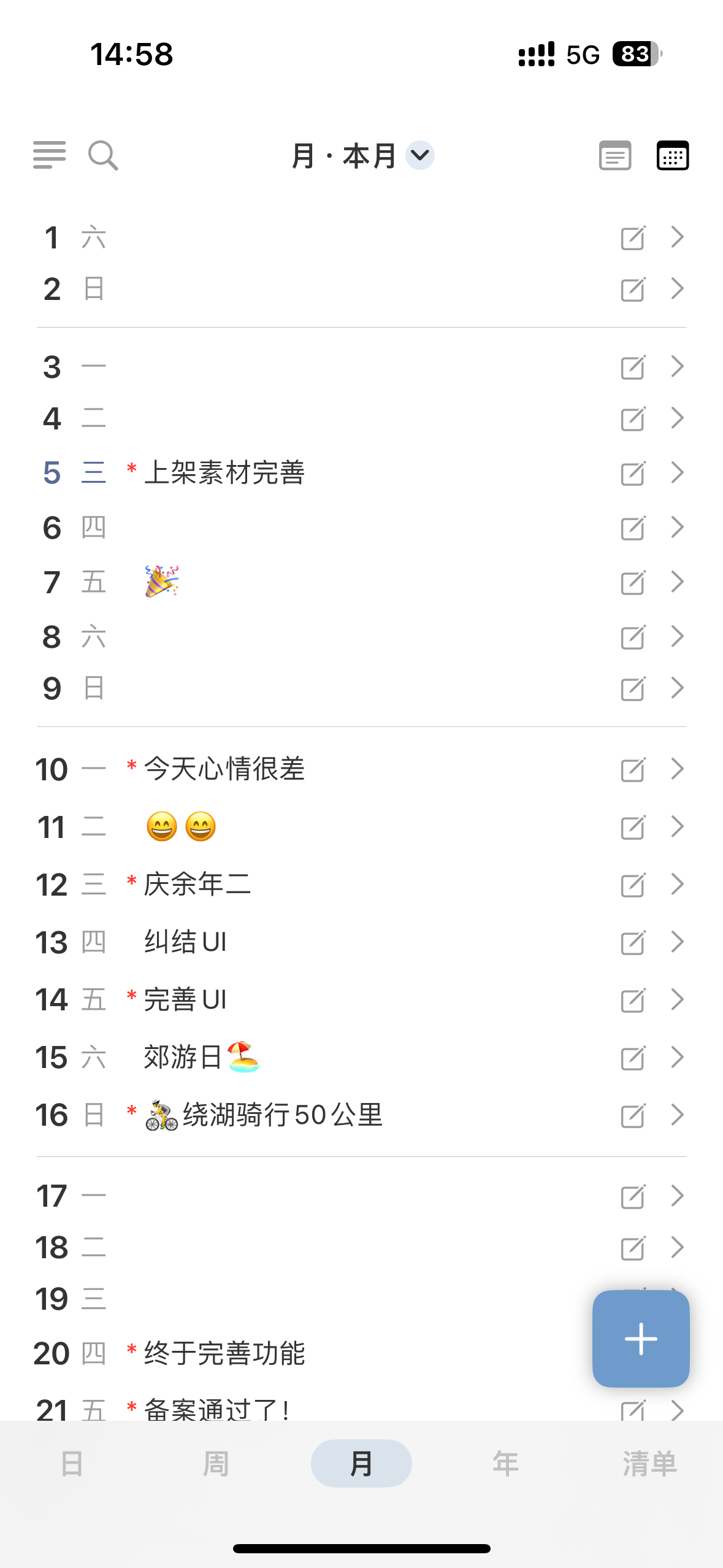Image resolution: width=723 pixels, height=1568 pixels.
Task: Switch to the list view icon
Action: click(615, 155)
